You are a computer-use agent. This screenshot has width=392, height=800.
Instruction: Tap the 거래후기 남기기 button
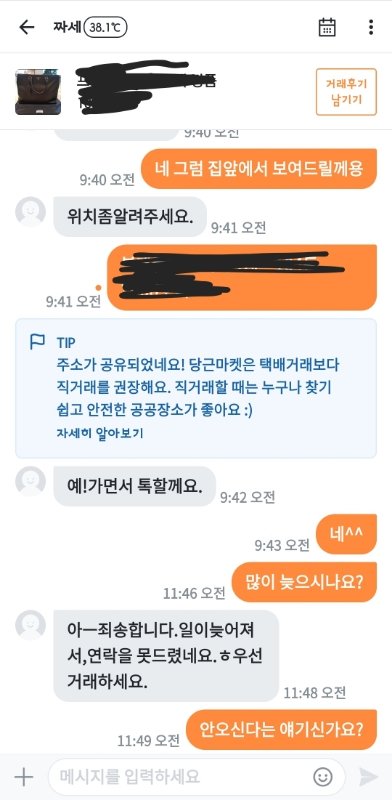point(346,92)
